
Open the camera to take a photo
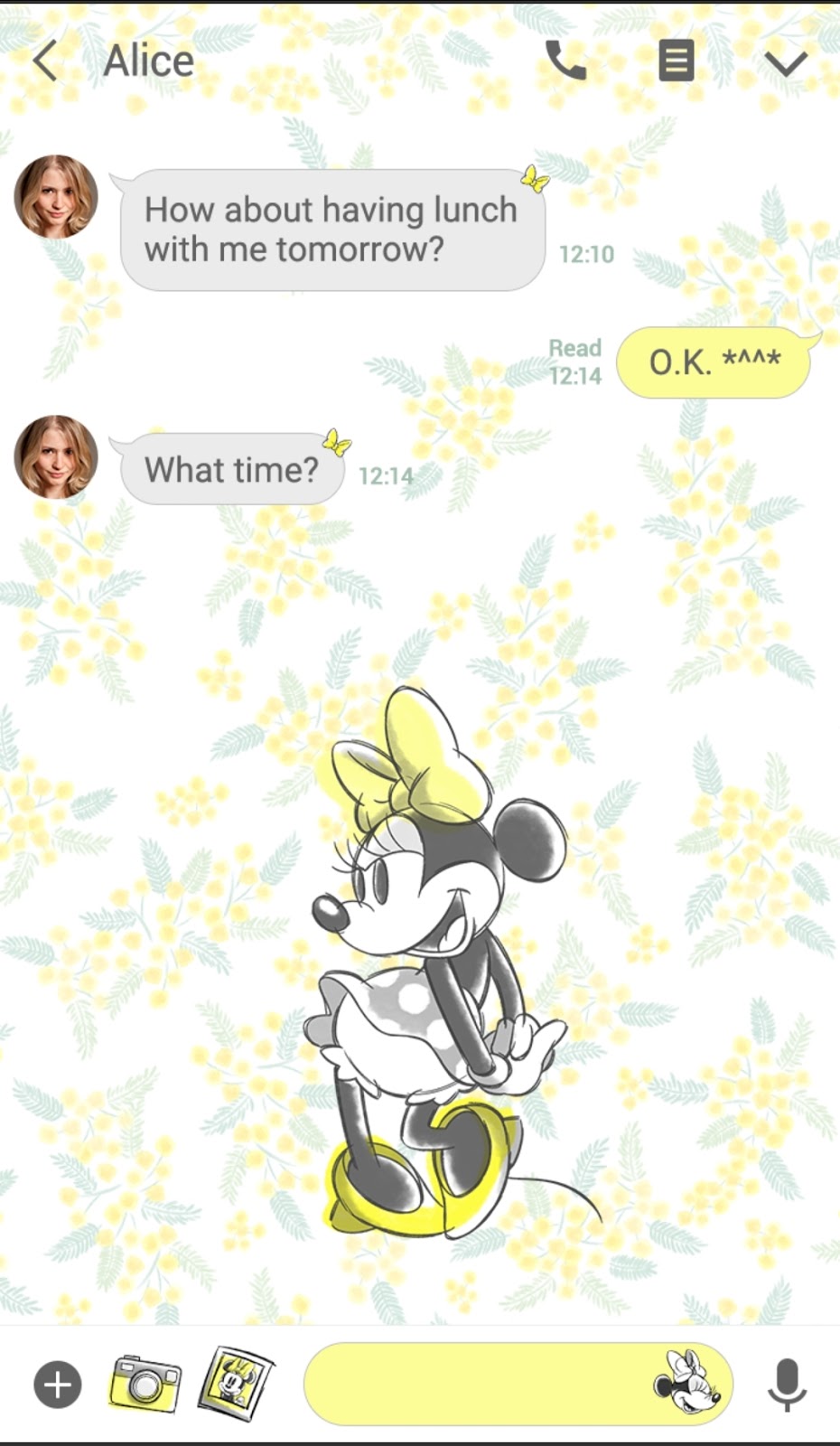[x=145, y=1384]
